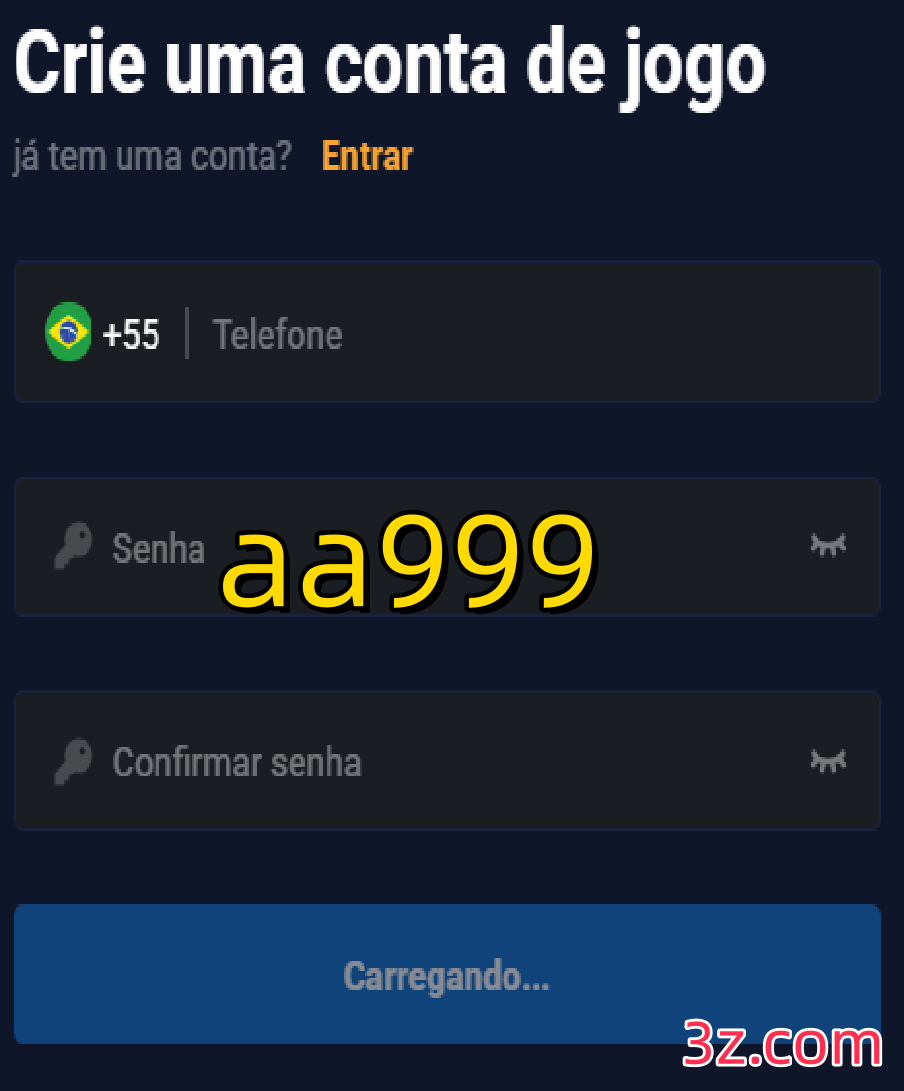Select the padlock-style key symbol in password row
Viewport: 904px width, 1091px height.
click(71, 547)
